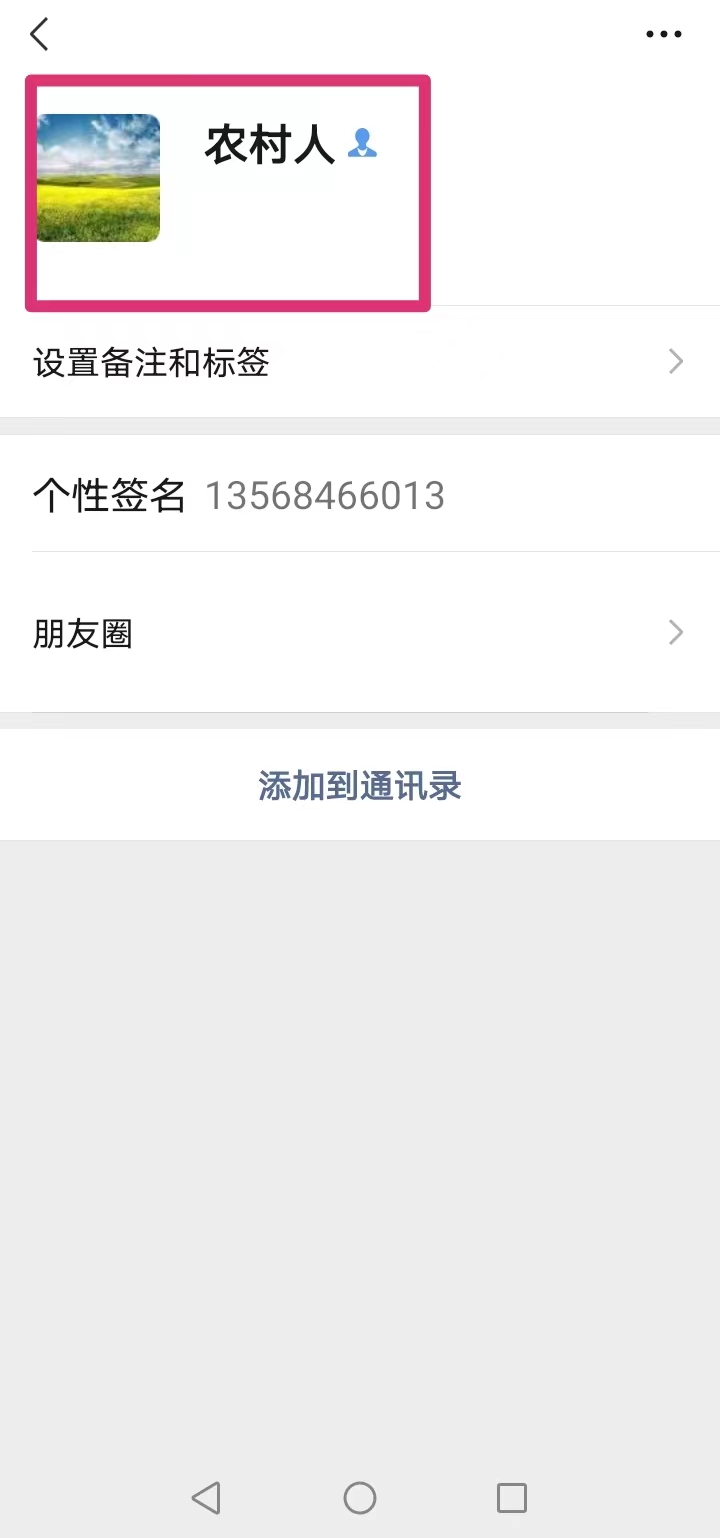The height and width of the screenshot is (1538, 720).
Task: Open recent apps from navigation bar
Action: click(512, 1497)
